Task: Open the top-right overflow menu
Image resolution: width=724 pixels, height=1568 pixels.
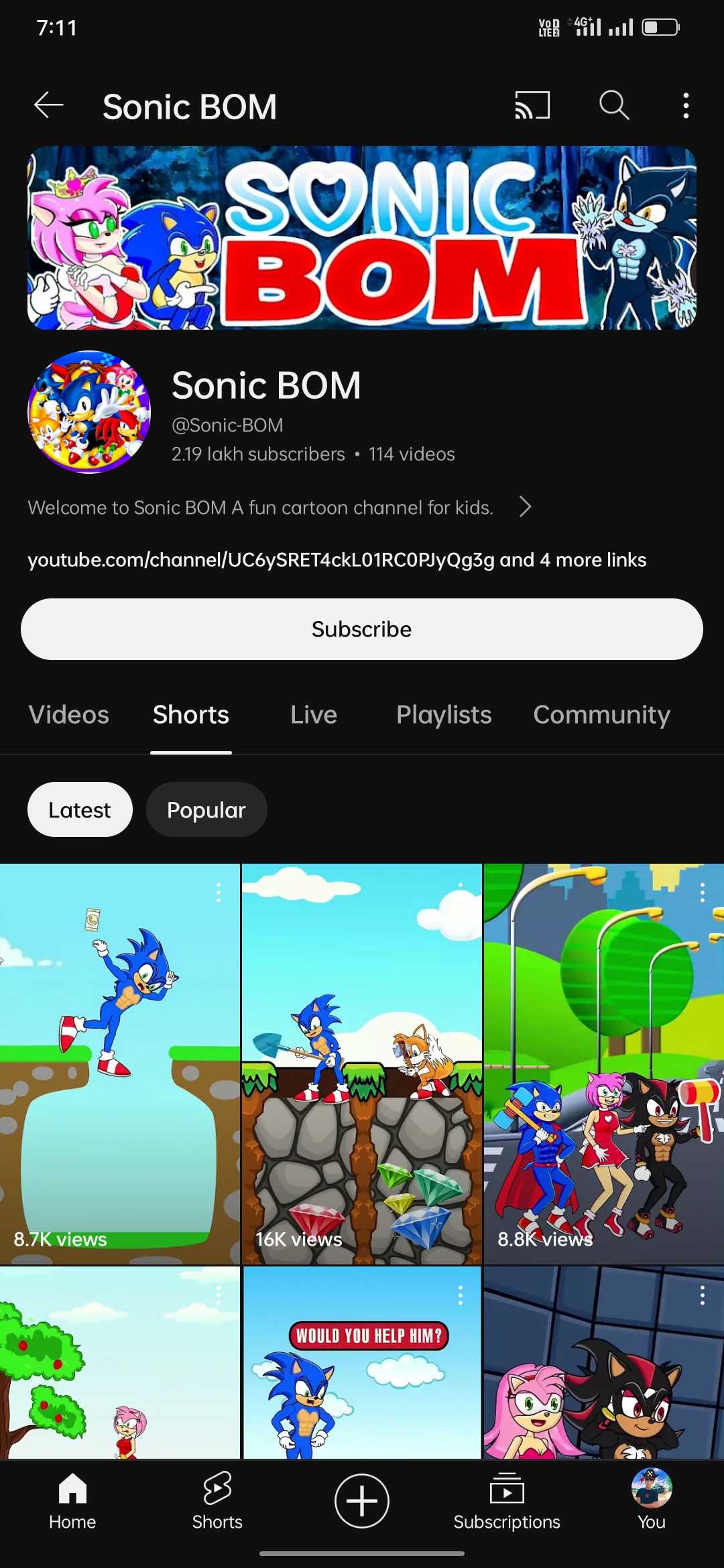Action: (685, 105)
